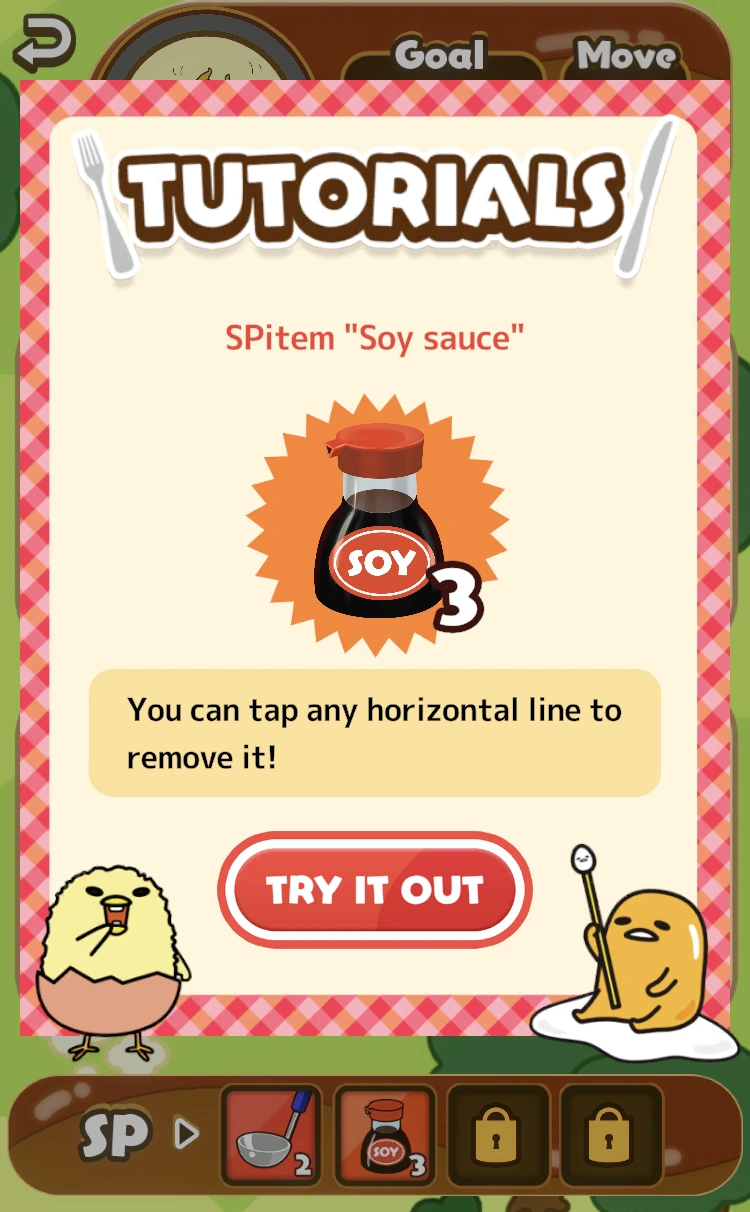Select the Soy sauce SP item
Screen dimensions: 750x1212
pos(384,1135)
